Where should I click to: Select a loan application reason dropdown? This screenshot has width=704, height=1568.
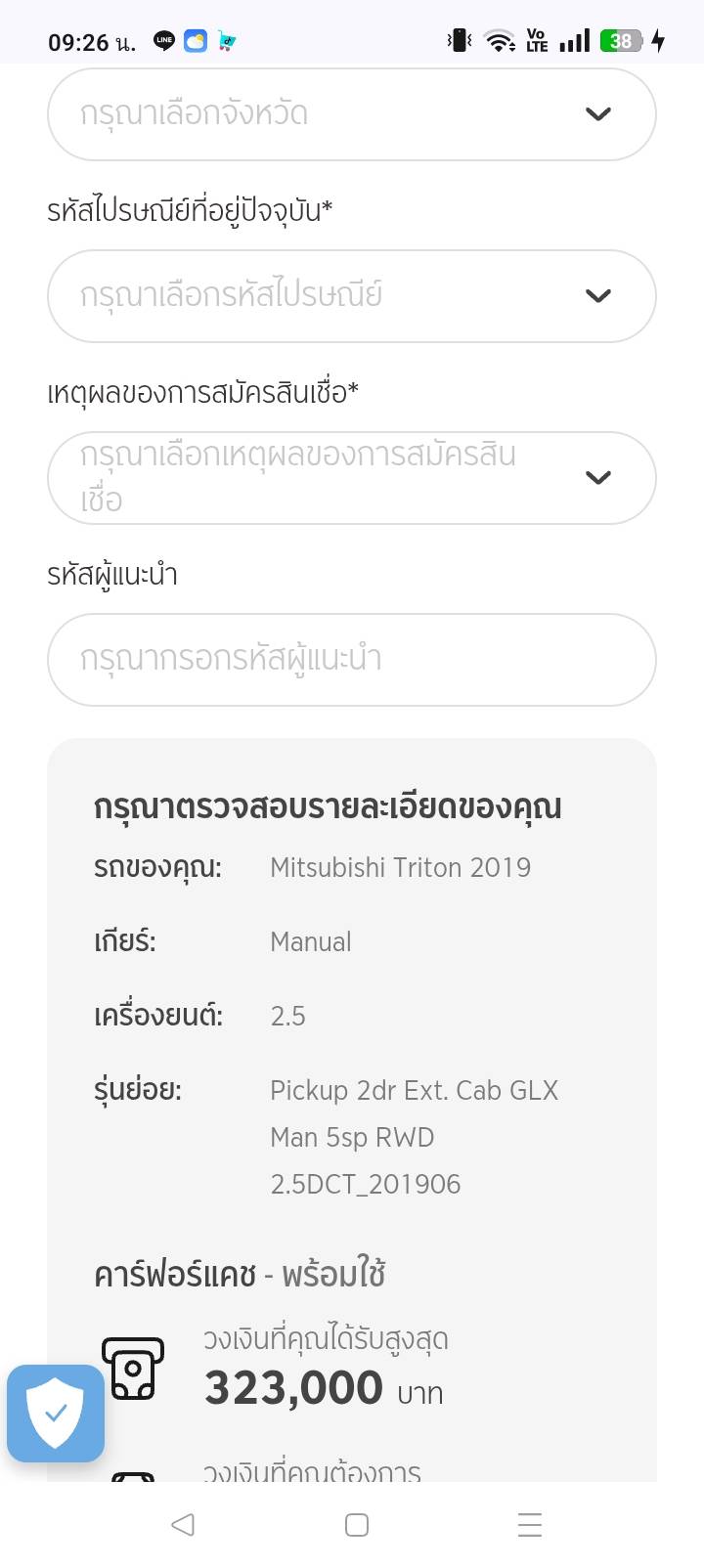(351, 478)
